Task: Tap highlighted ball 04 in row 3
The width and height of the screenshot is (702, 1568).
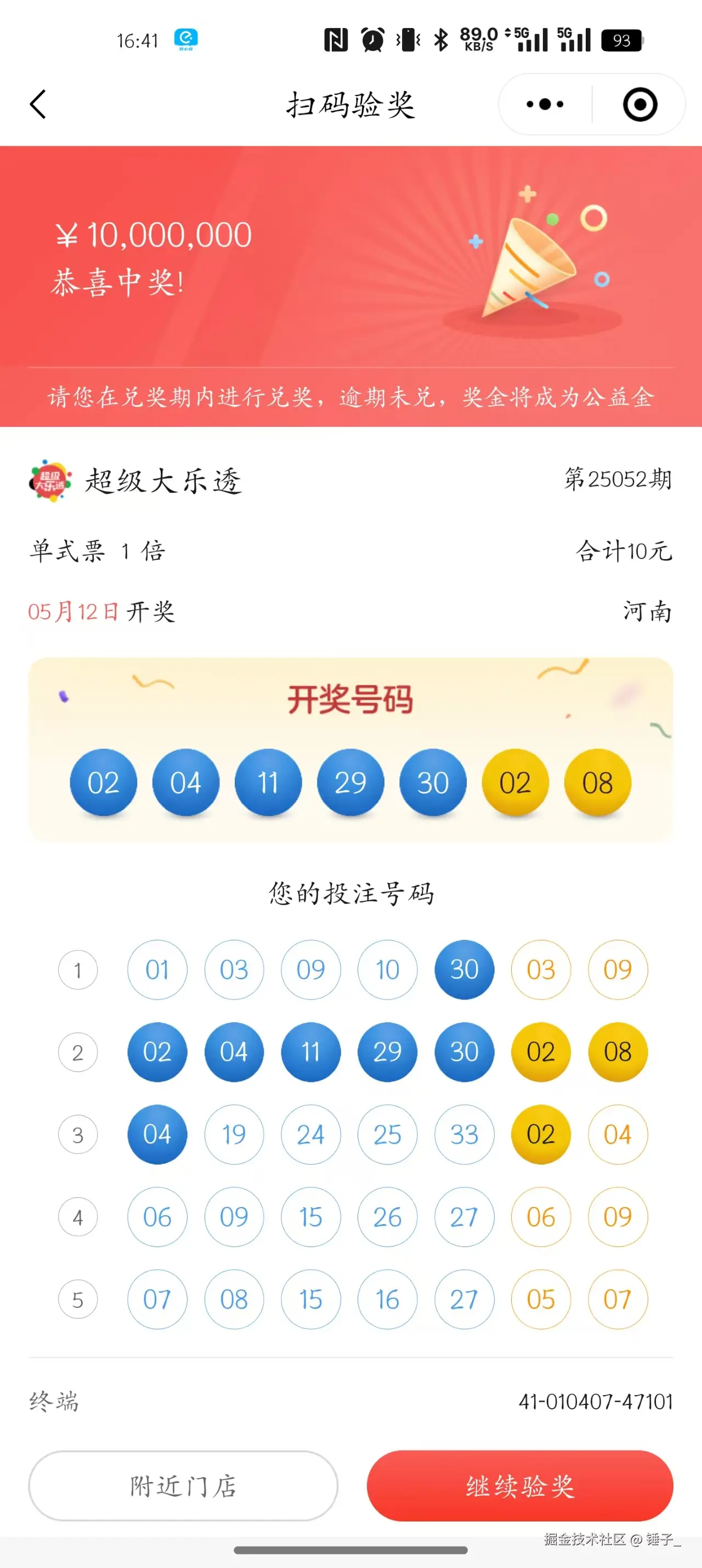Action: (x=157, y=1134)
